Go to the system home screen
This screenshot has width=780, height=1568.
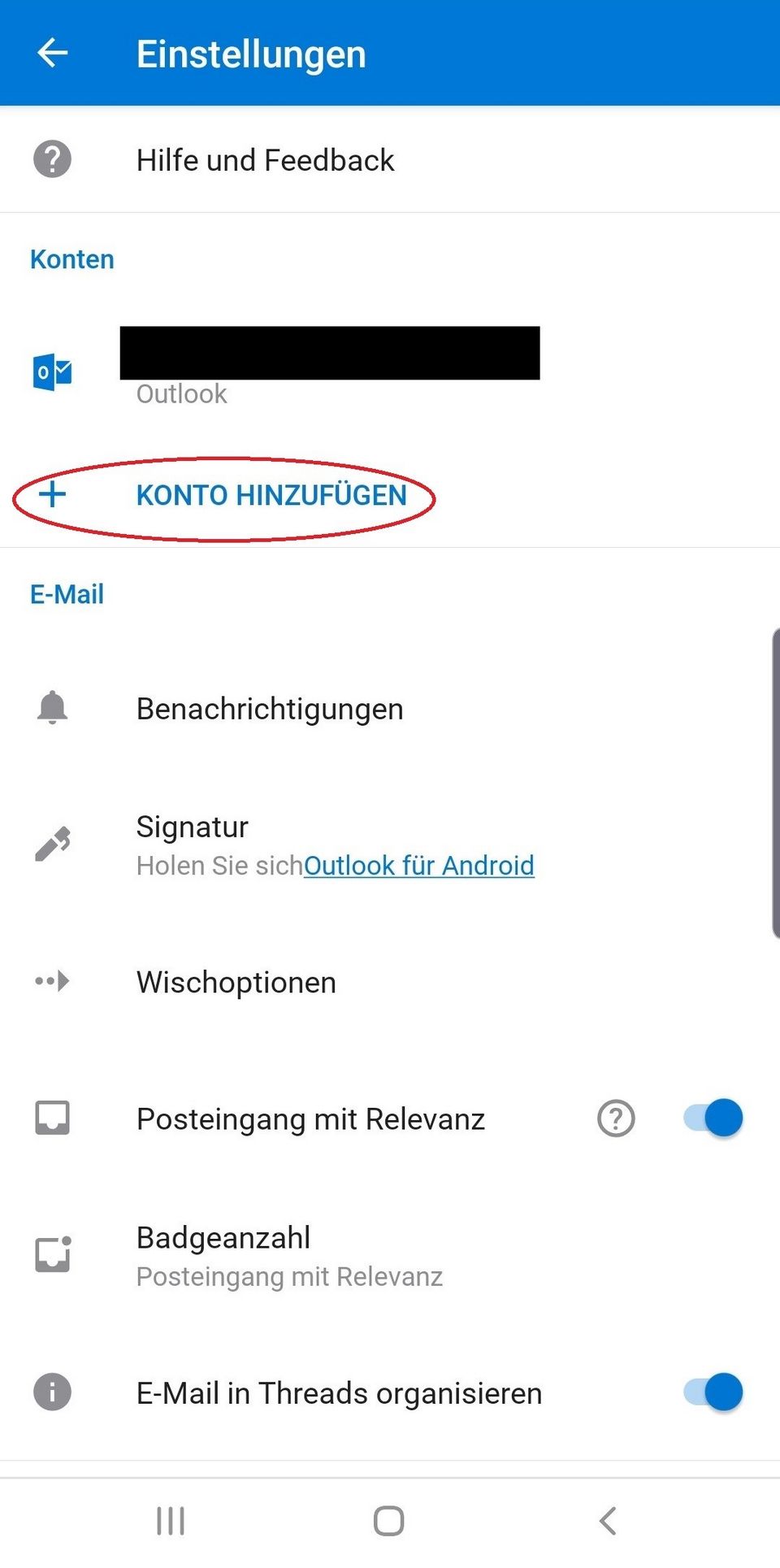click(x=388, y=1521)
